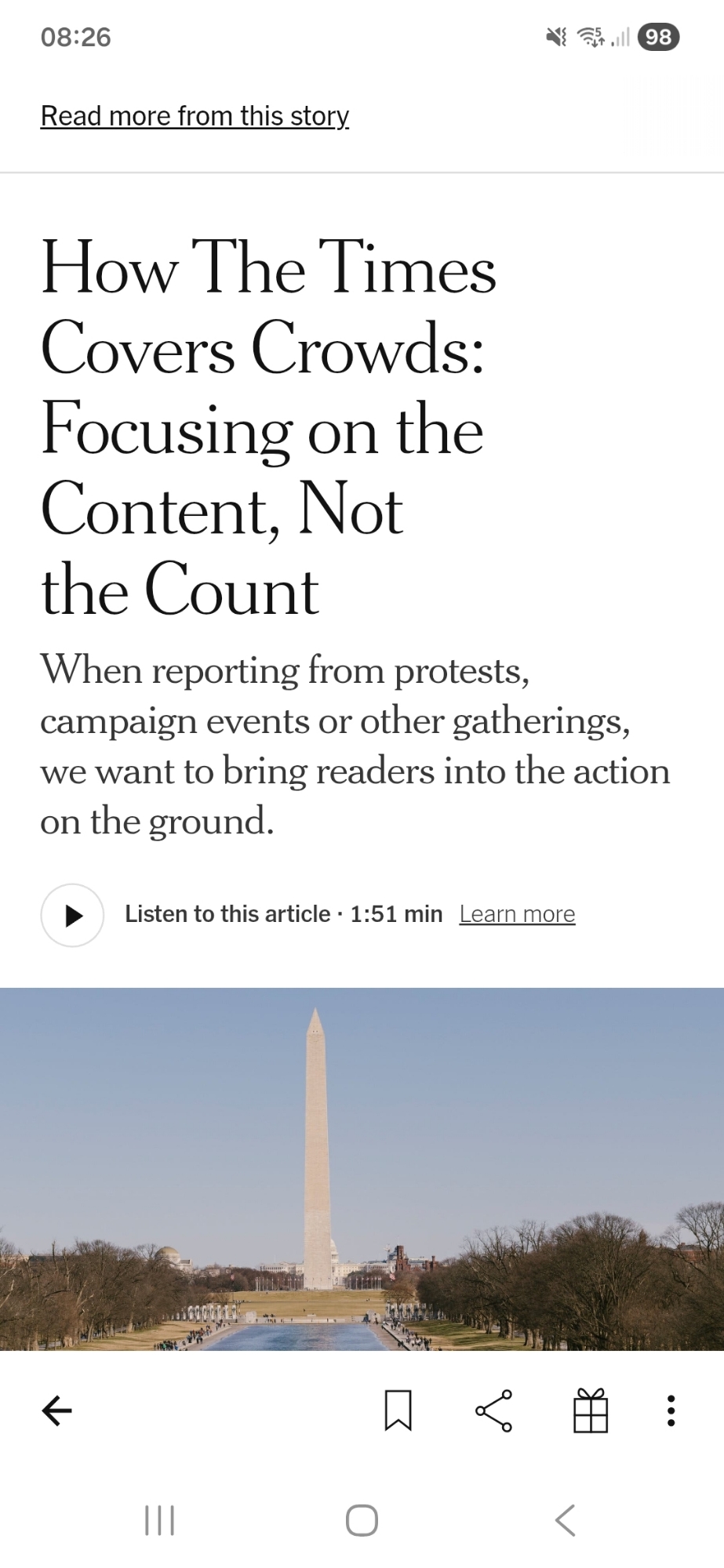The image size is (724, 1568).
Task: Gift this article using the gift icon
Action: coord(591,1410)
